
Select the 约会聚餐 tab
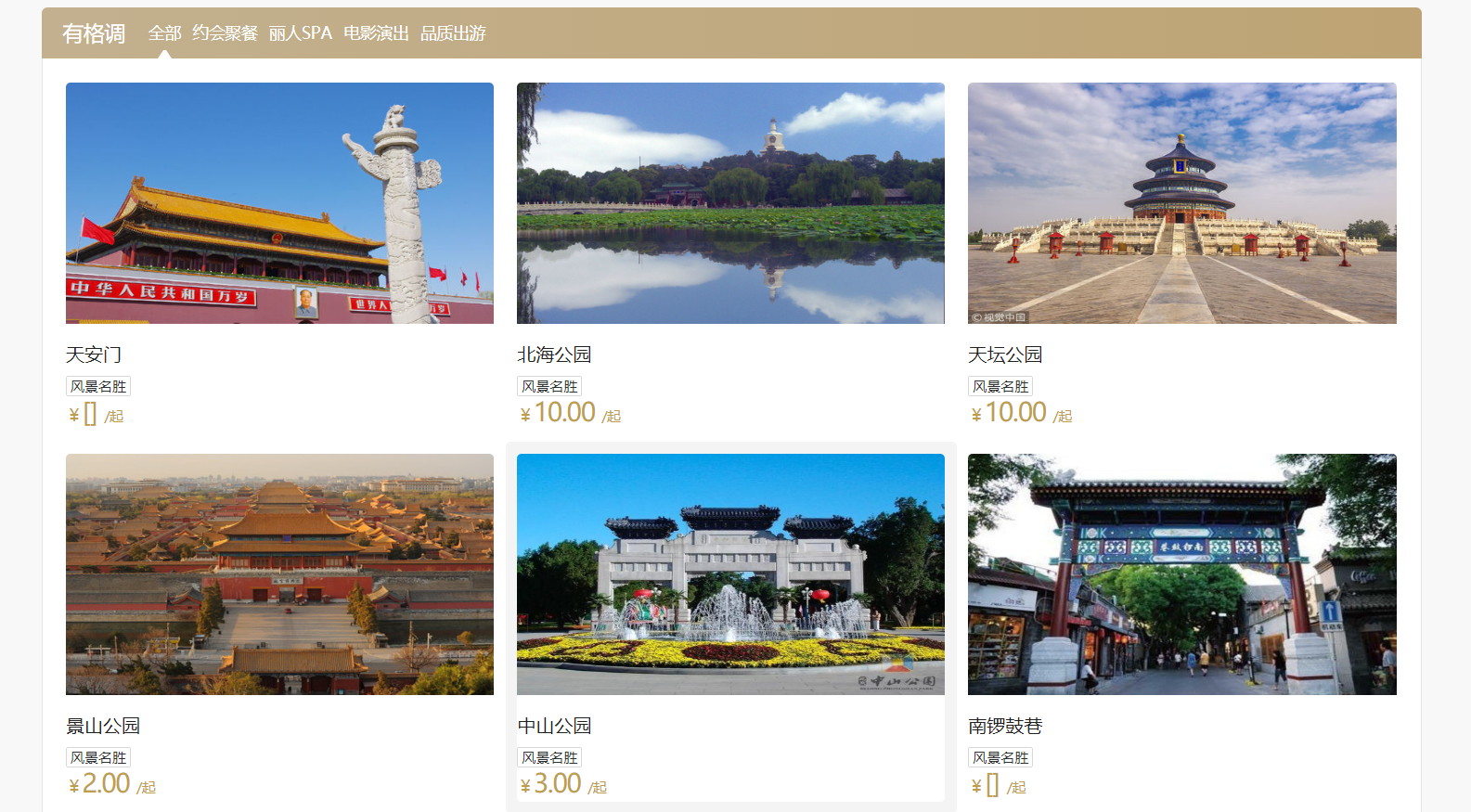(225, 33)
